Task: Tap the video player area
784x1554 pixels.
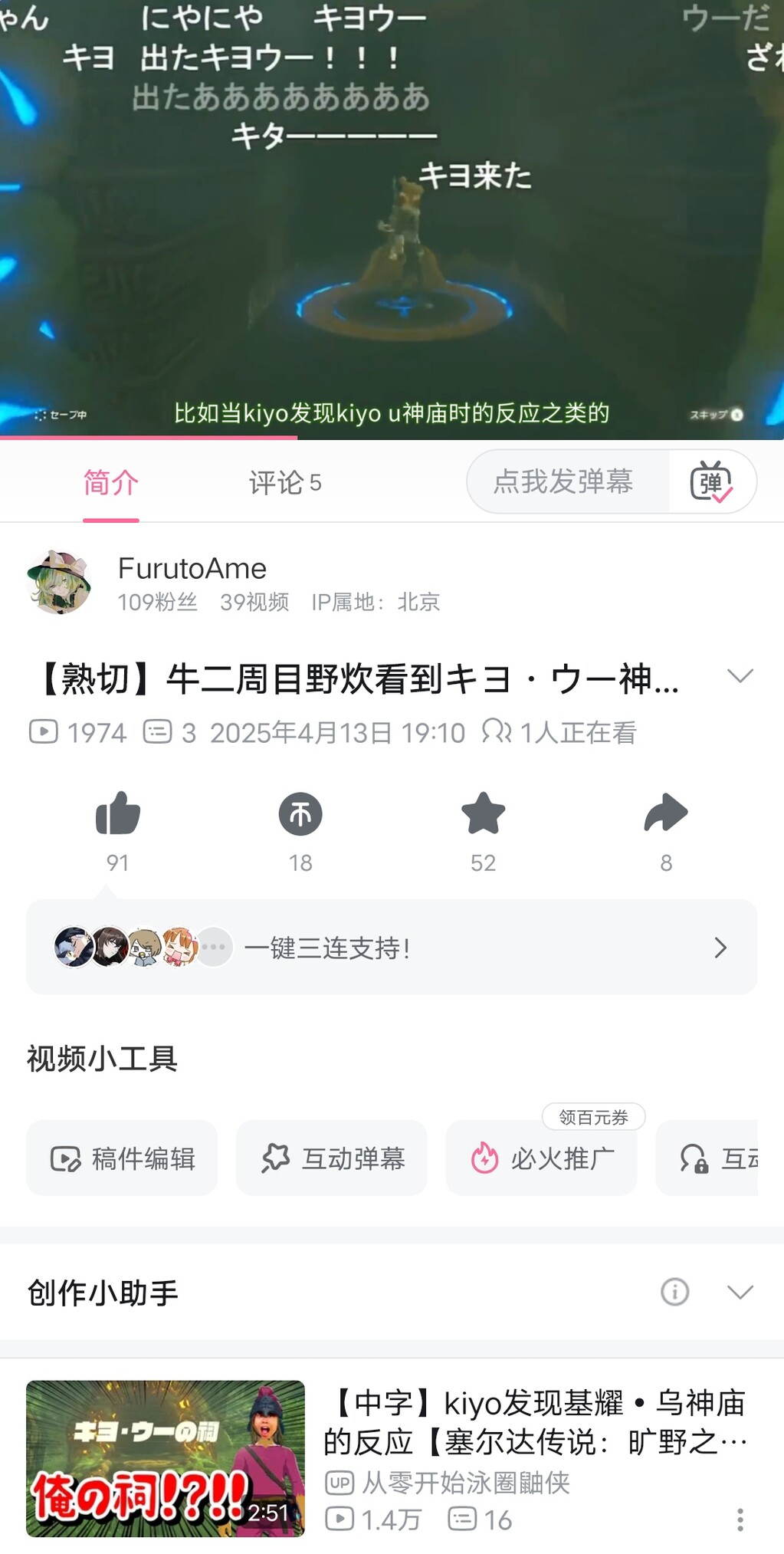Action: [392, 219]
